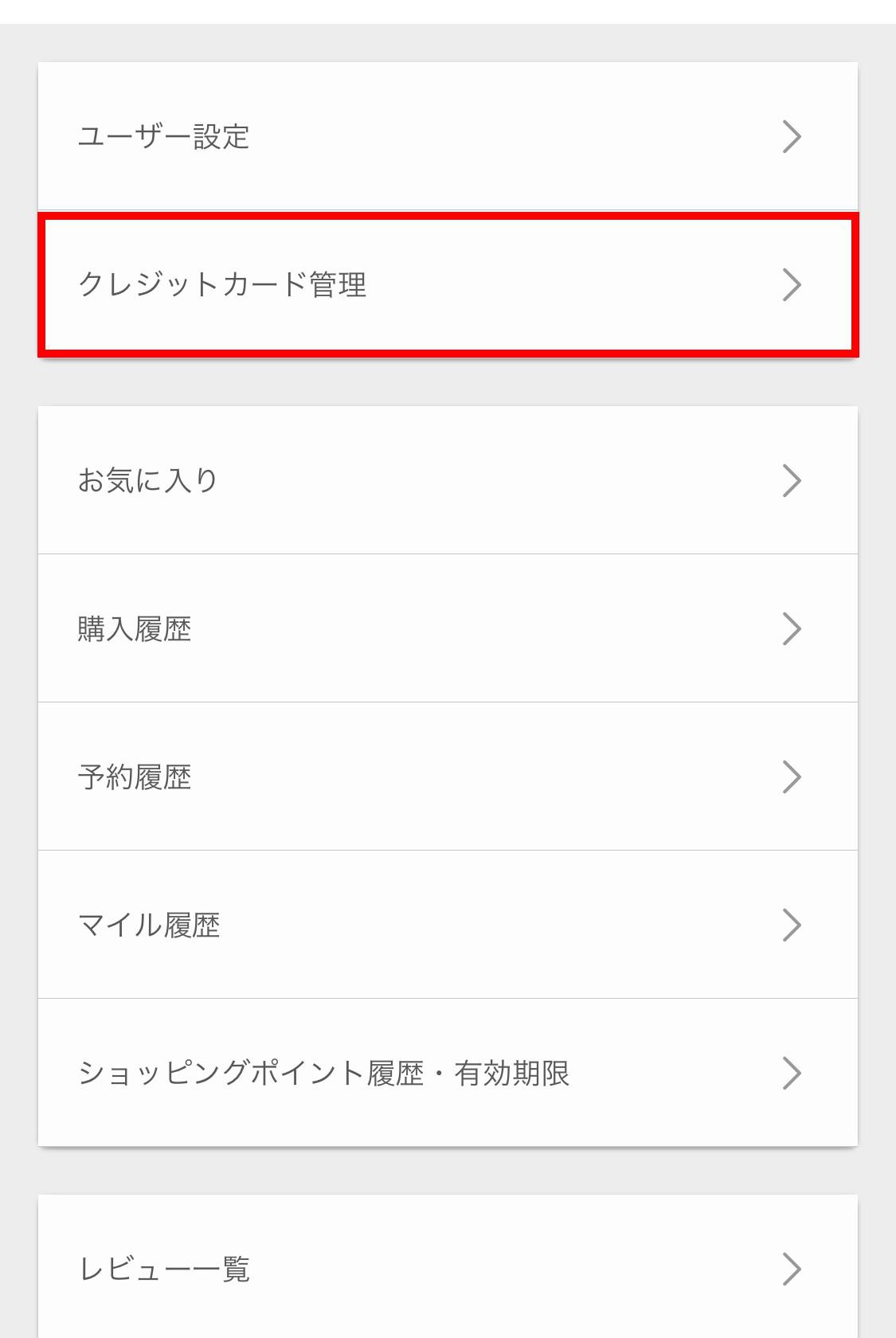Viewport: 896px width, 1338px height.
Task: Open クレジットカード管理 row
Action: (x=448, y=284)
